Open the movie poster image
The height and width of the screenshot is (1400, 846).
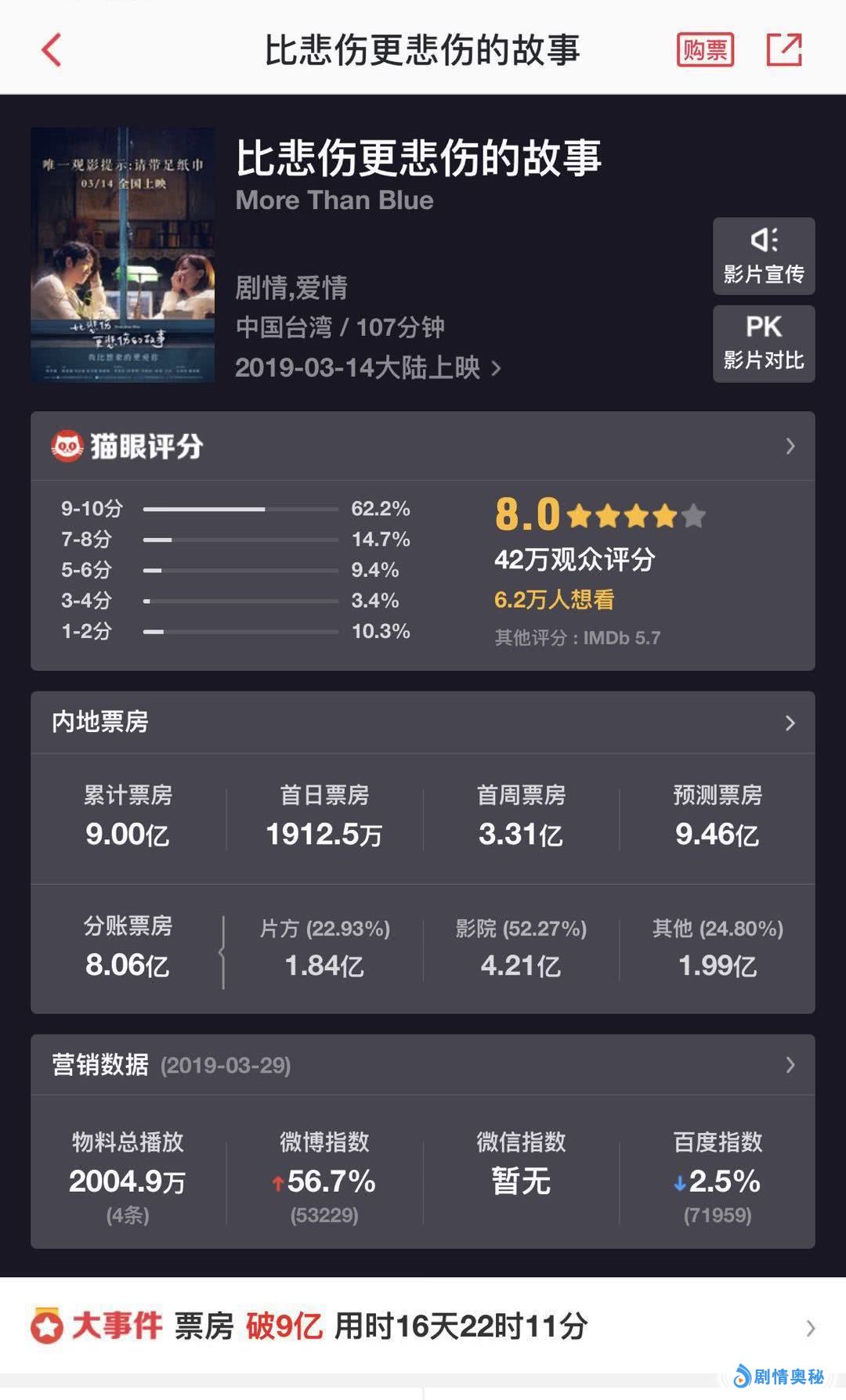pos(122,255)
